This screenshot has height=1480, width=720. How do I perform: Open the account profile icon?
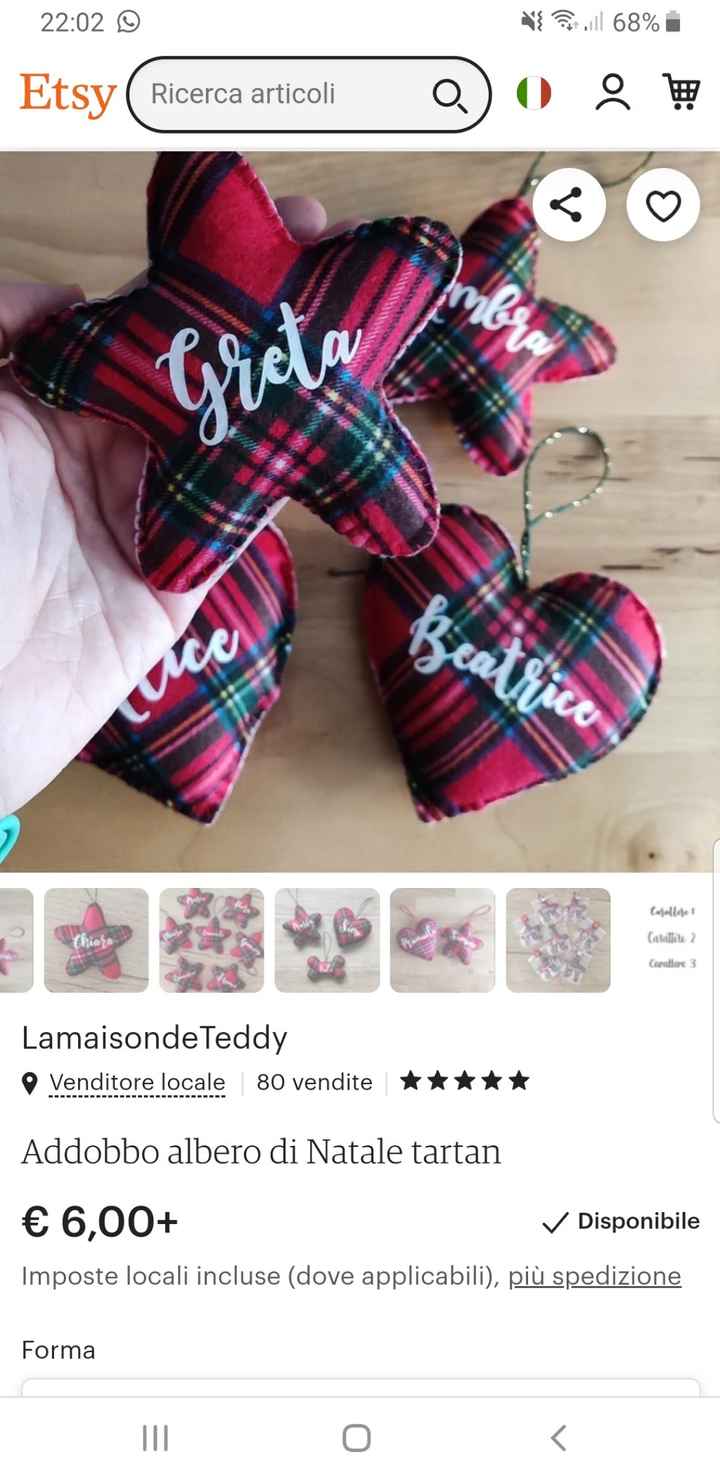[x=612, y=93]
